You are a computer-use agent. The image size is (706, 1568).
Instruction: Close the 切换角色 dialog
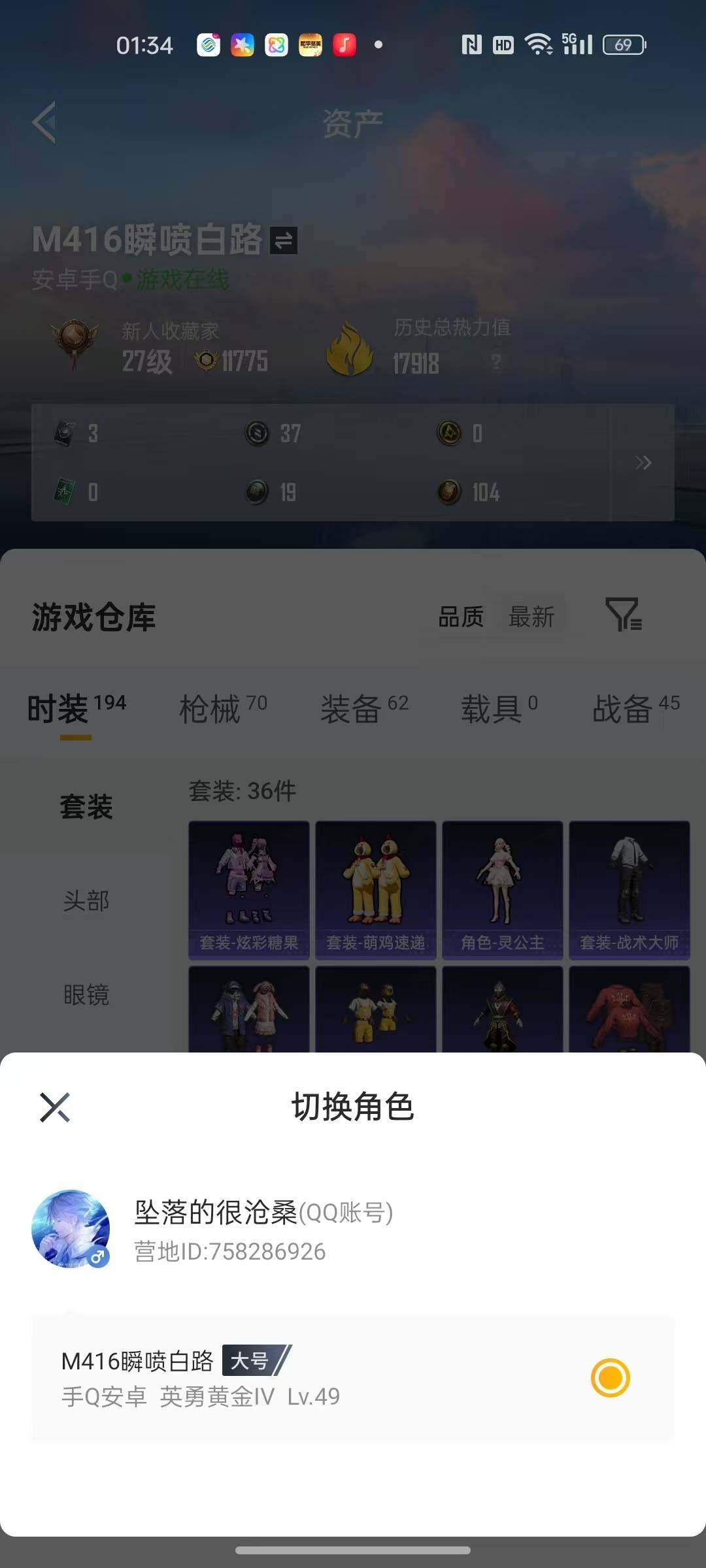pyautogui.click(x=55, y=1105)
